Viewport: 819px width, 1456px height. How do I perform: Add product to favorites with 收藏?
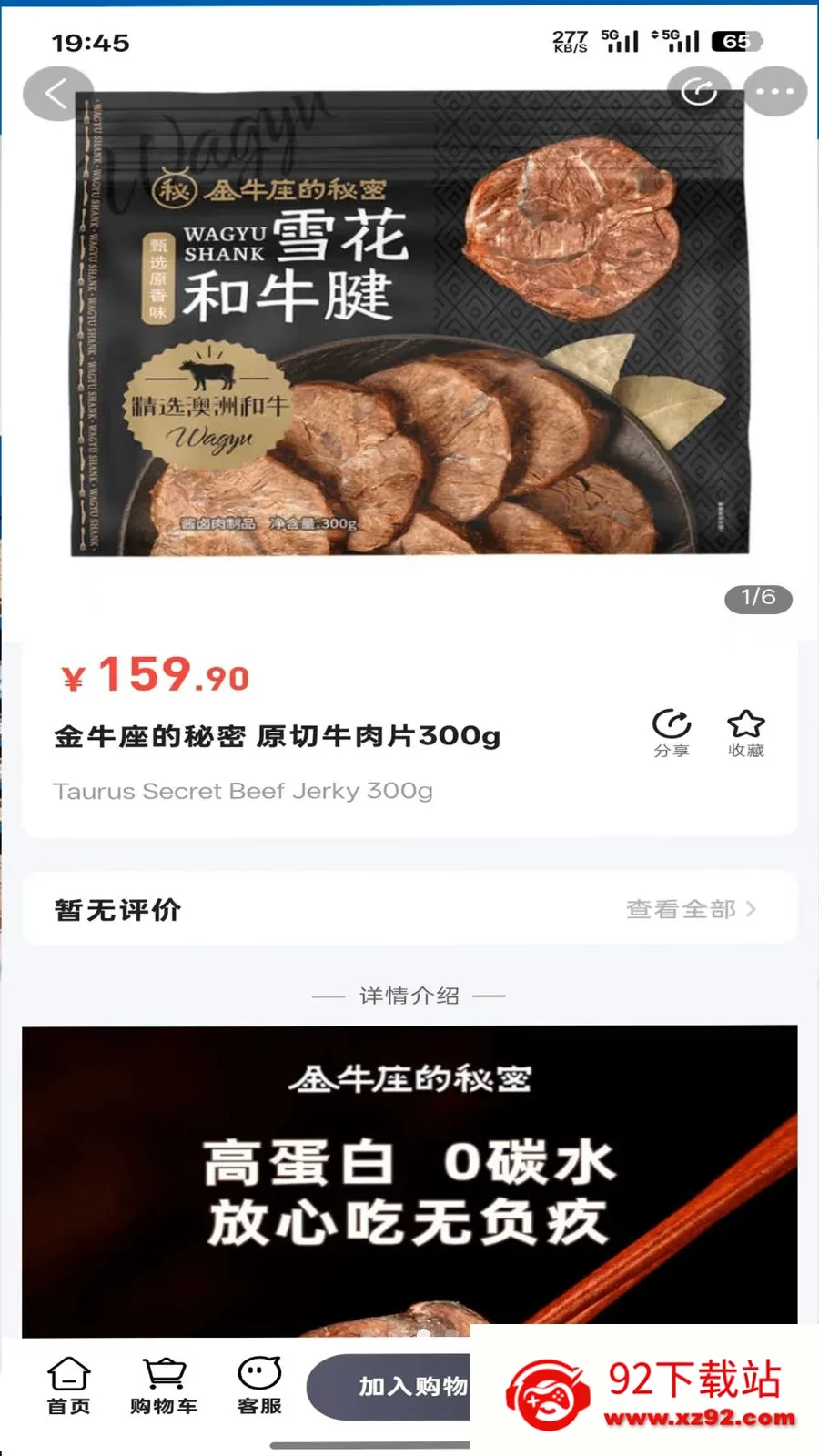coord(746,733)
